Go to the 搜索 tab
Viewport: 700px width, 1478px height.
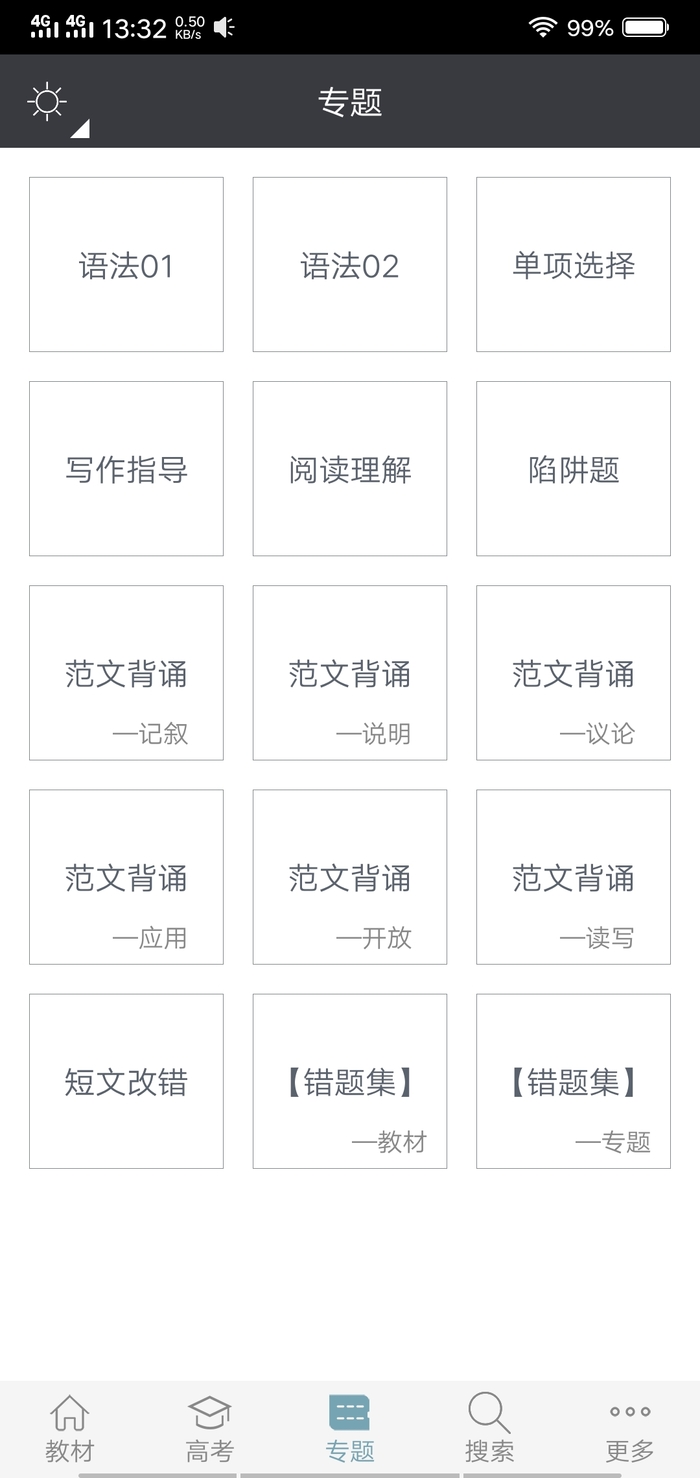click(x=489, y=1428)
